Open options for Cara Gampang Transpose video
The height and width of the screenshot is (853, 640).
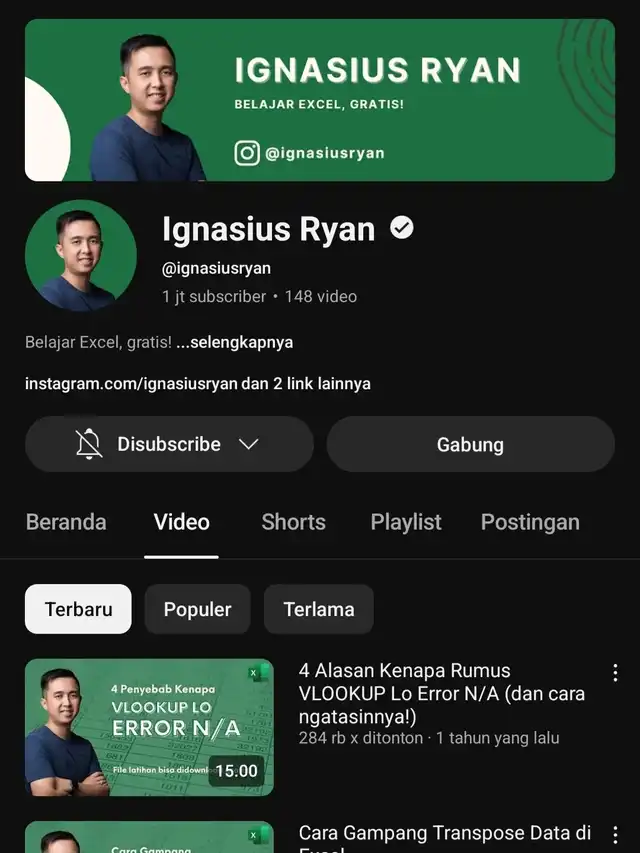pyautogui.click(x=615, y=834)
